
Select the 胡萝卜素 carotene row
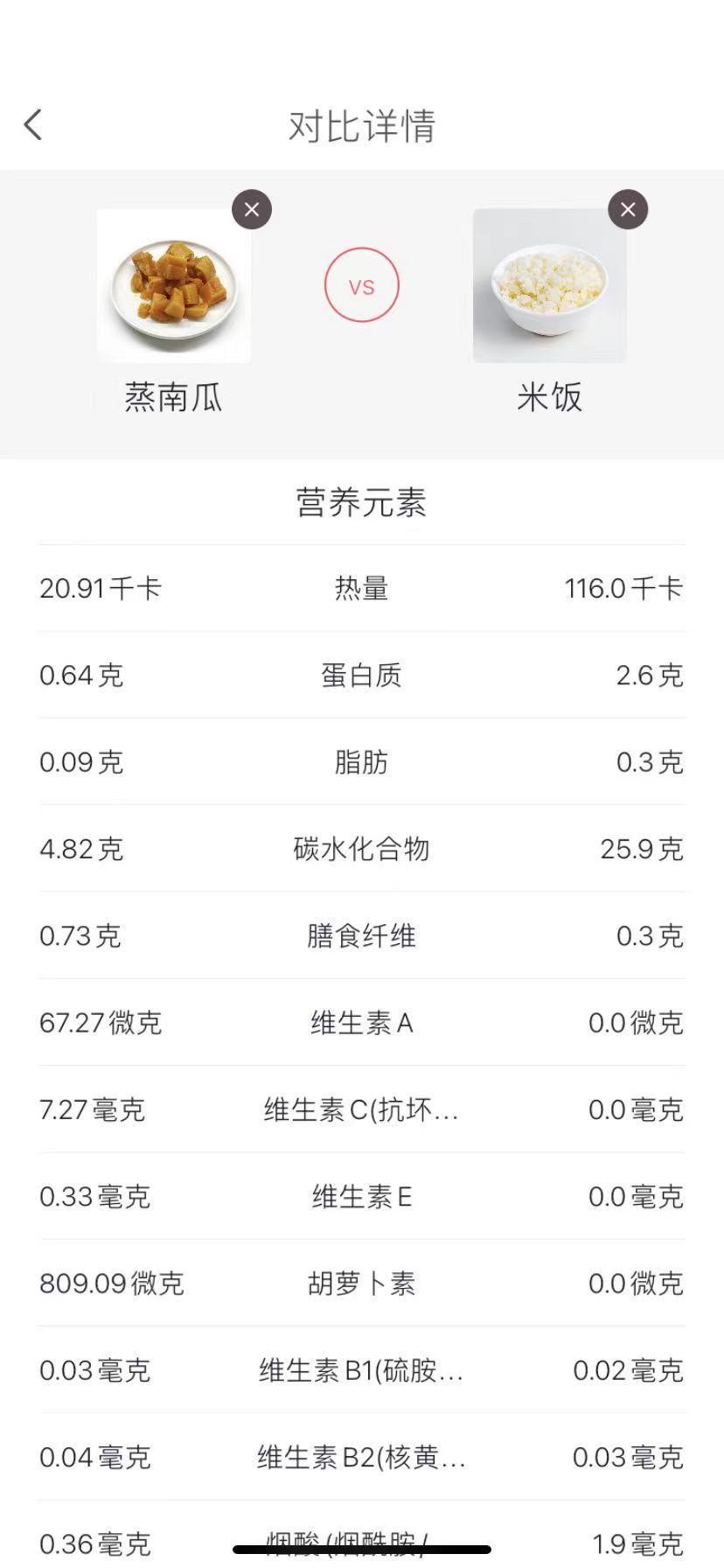click(362, 1284)
